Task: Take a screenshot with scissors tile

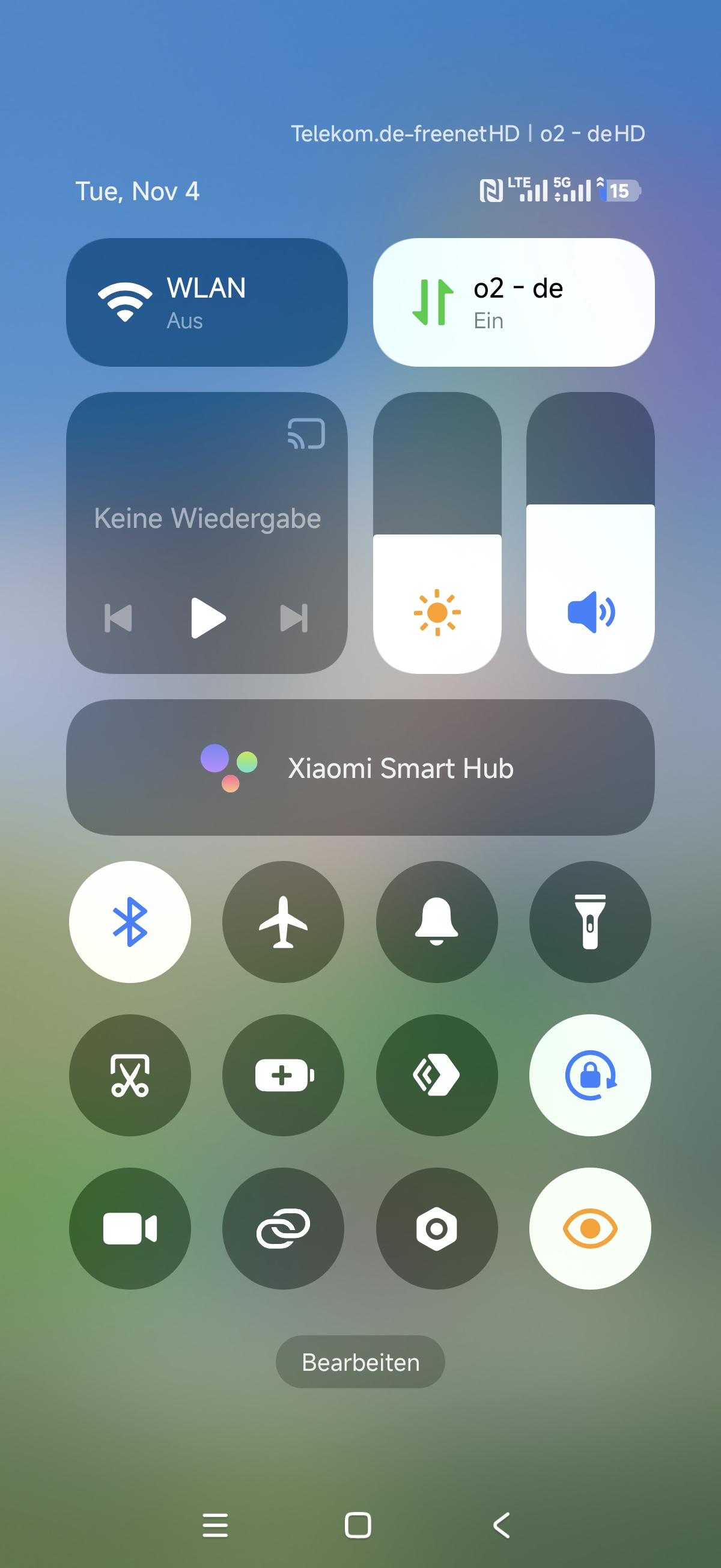Action: coord(130,1075)
